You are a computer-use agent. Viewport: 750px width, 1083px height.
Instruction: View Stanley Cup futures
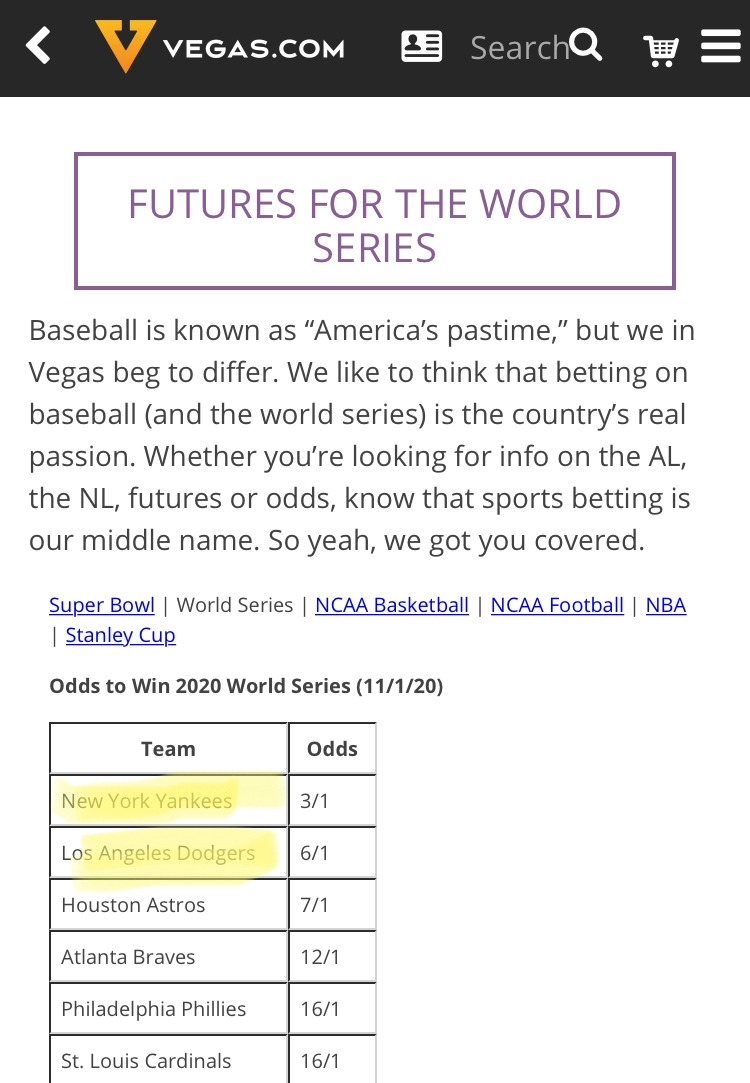click(x=121, y=635)
